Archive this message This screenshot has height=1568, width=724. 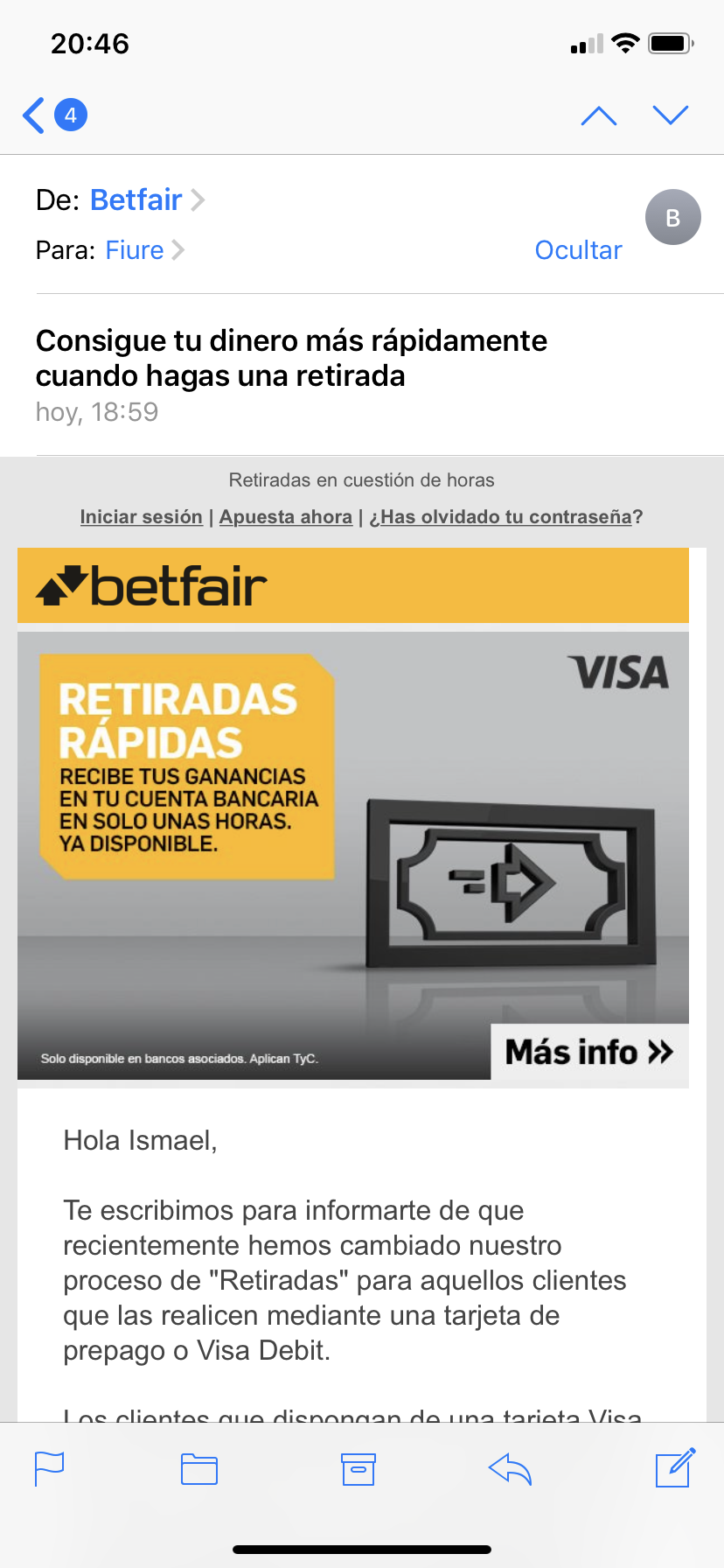(359, 1468)
